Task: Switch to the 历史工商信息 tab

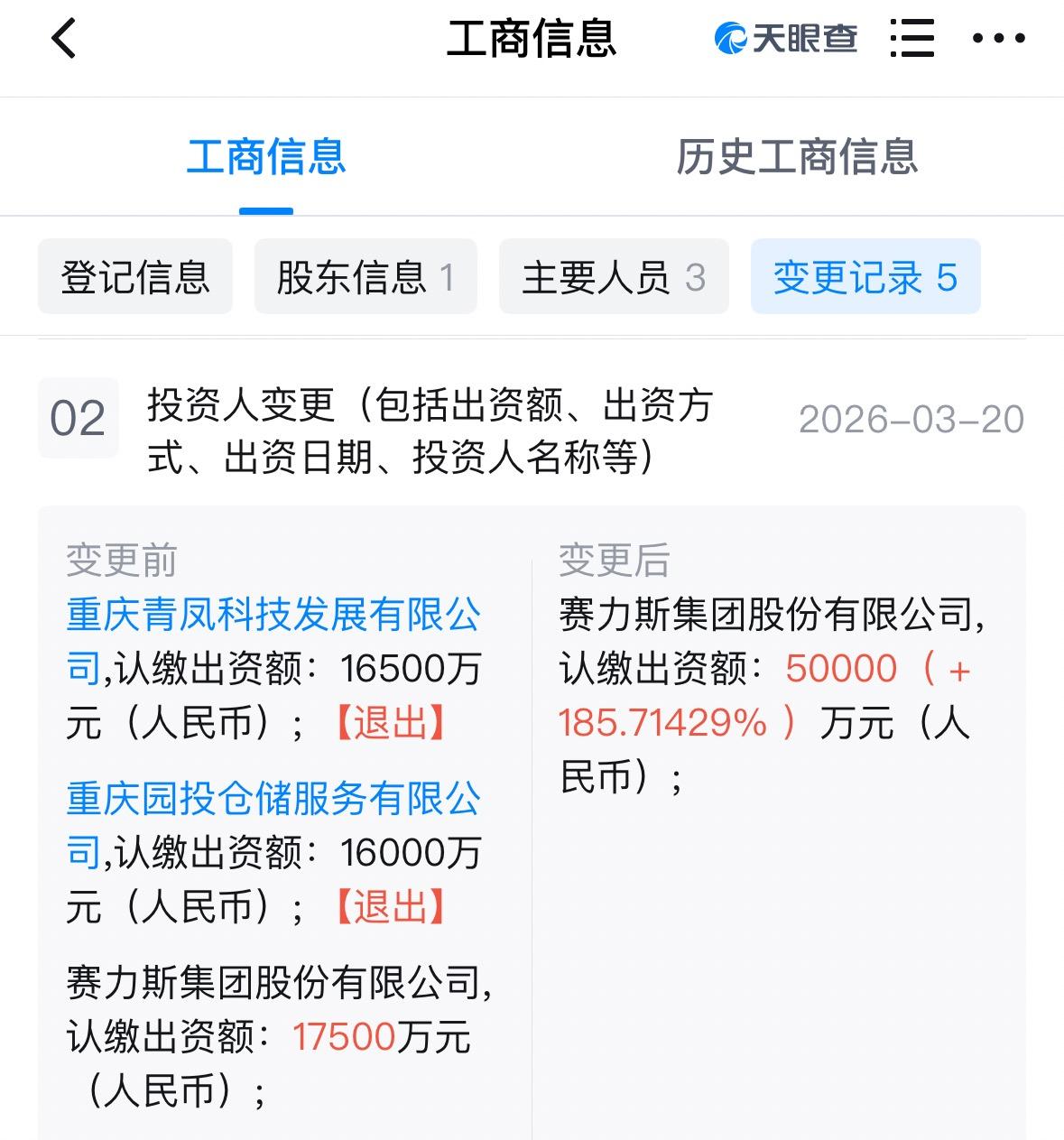Action: pos(797,157)
